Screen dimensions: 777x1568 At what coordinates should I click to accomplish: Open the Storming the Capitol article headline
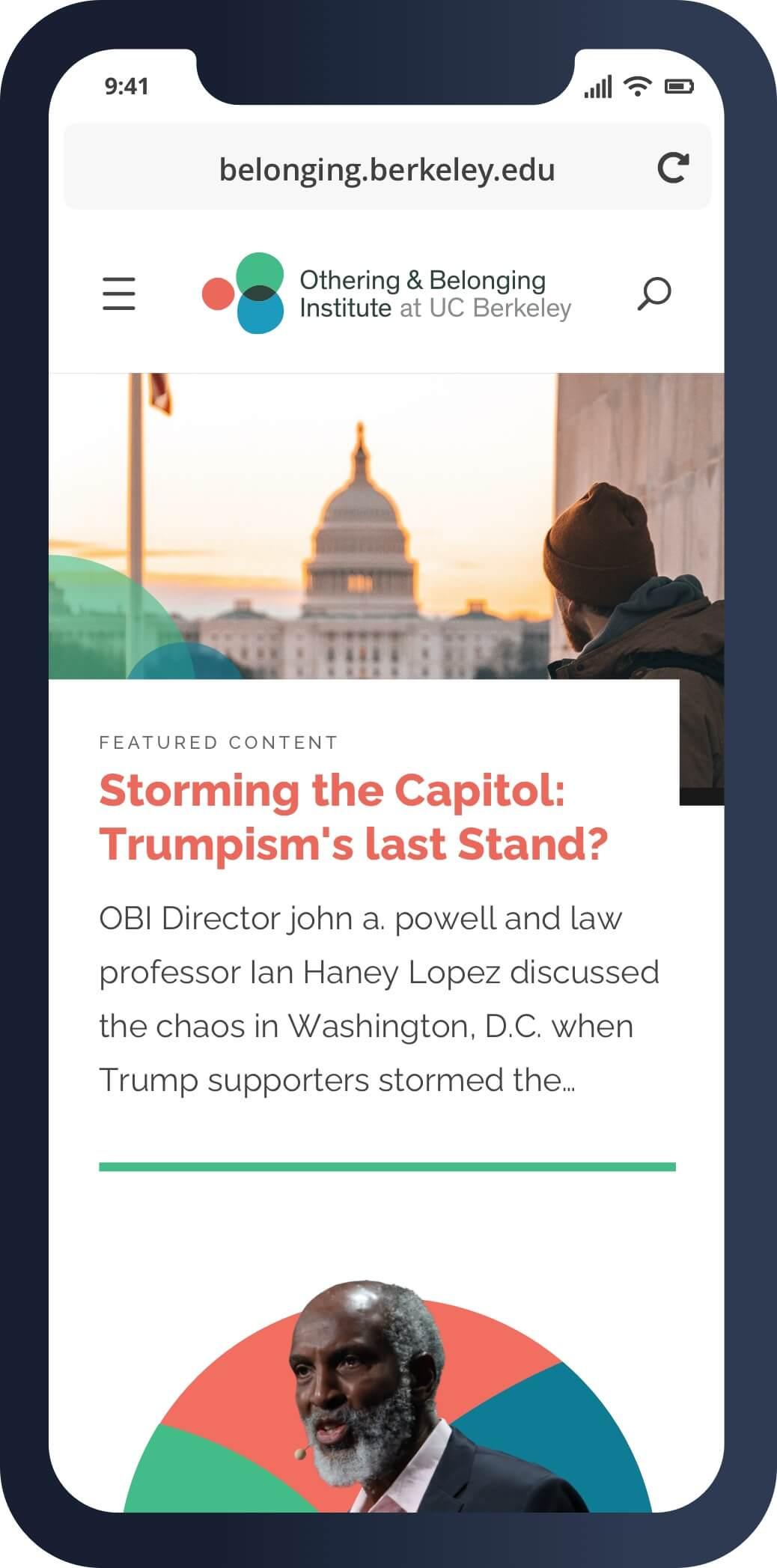353,817
